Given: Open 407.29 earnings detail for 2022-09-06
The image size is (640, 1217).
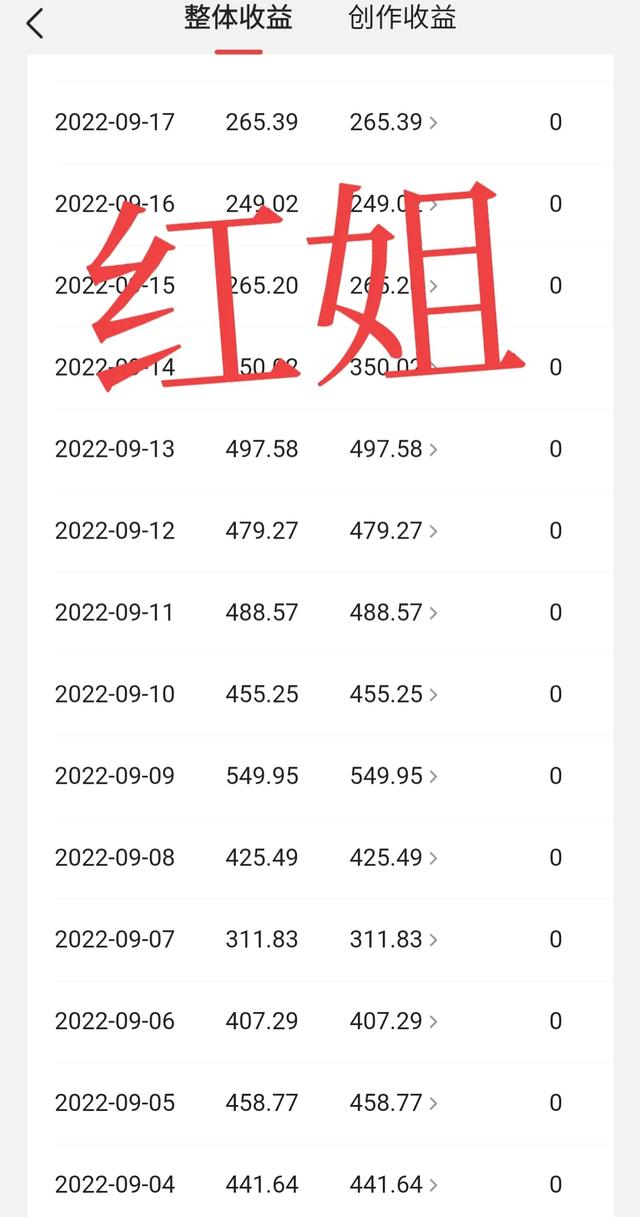Looking at the screenshot, I should (x=394, y=1021).
